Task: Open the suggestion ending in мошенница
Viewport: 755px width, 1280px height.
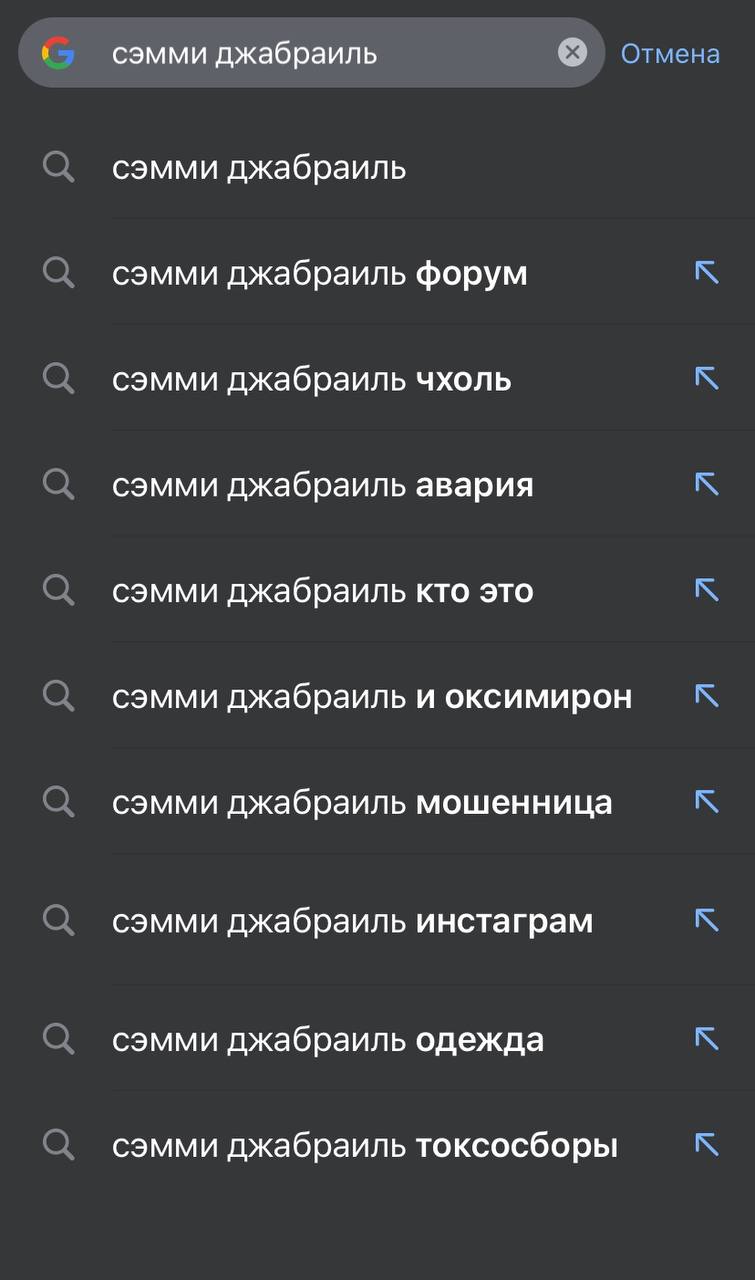Action: tap(377, 802)
